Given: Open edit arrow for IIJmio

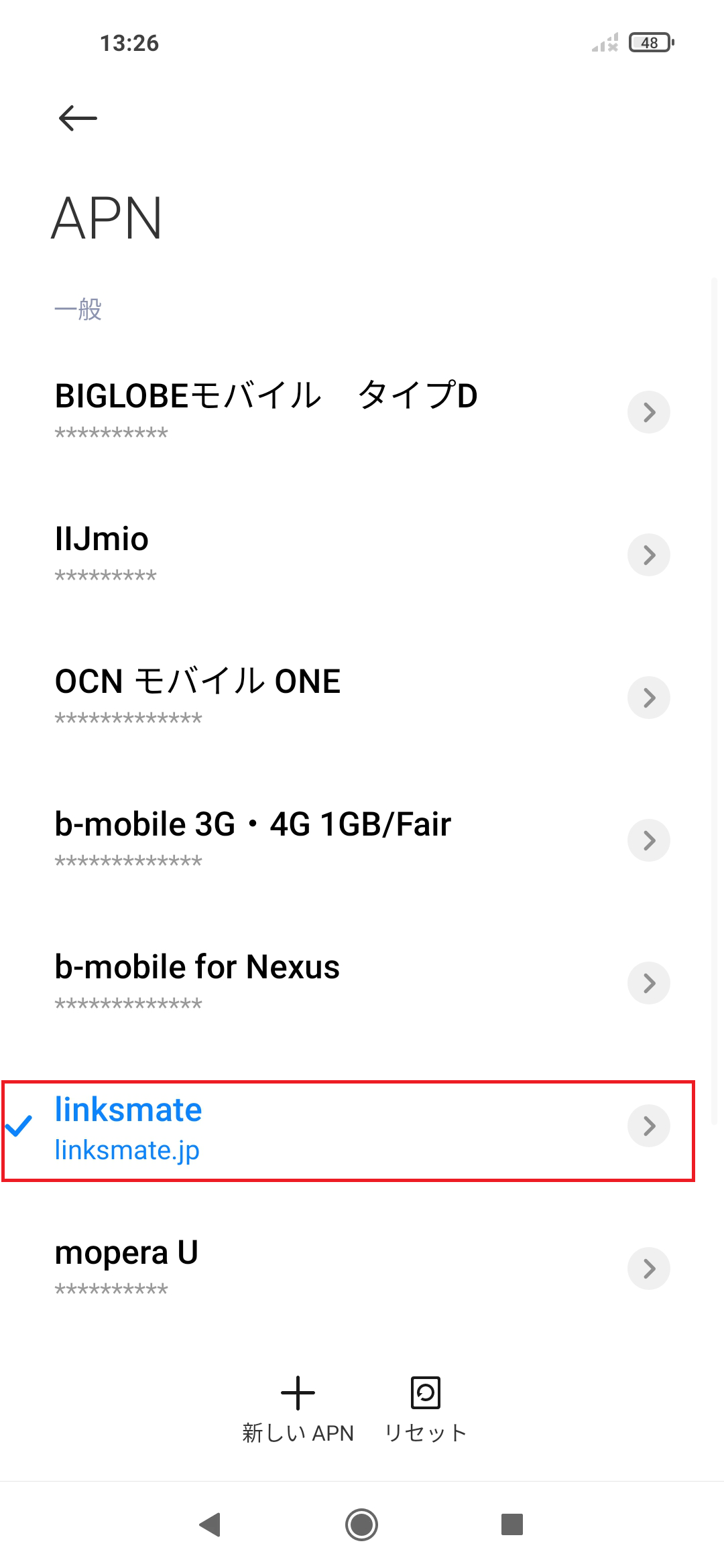Looking at the screenshot, I should 648,555.
